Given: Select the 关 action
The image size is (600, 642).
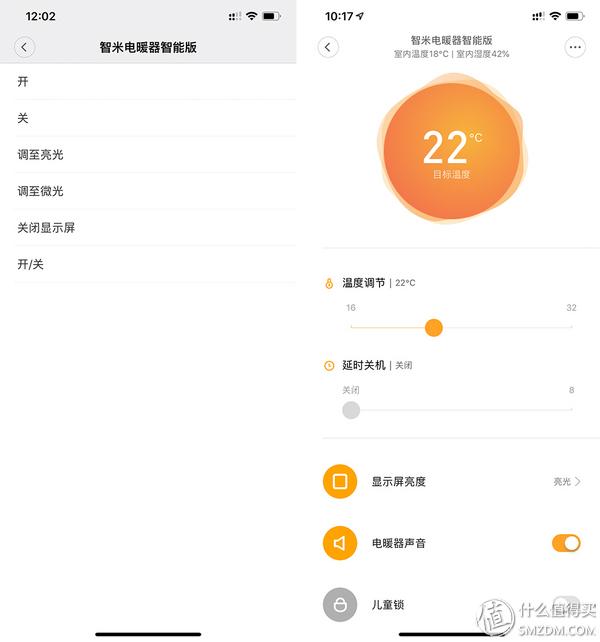Looking at the screenshot, I should click(x=148, y=118).
